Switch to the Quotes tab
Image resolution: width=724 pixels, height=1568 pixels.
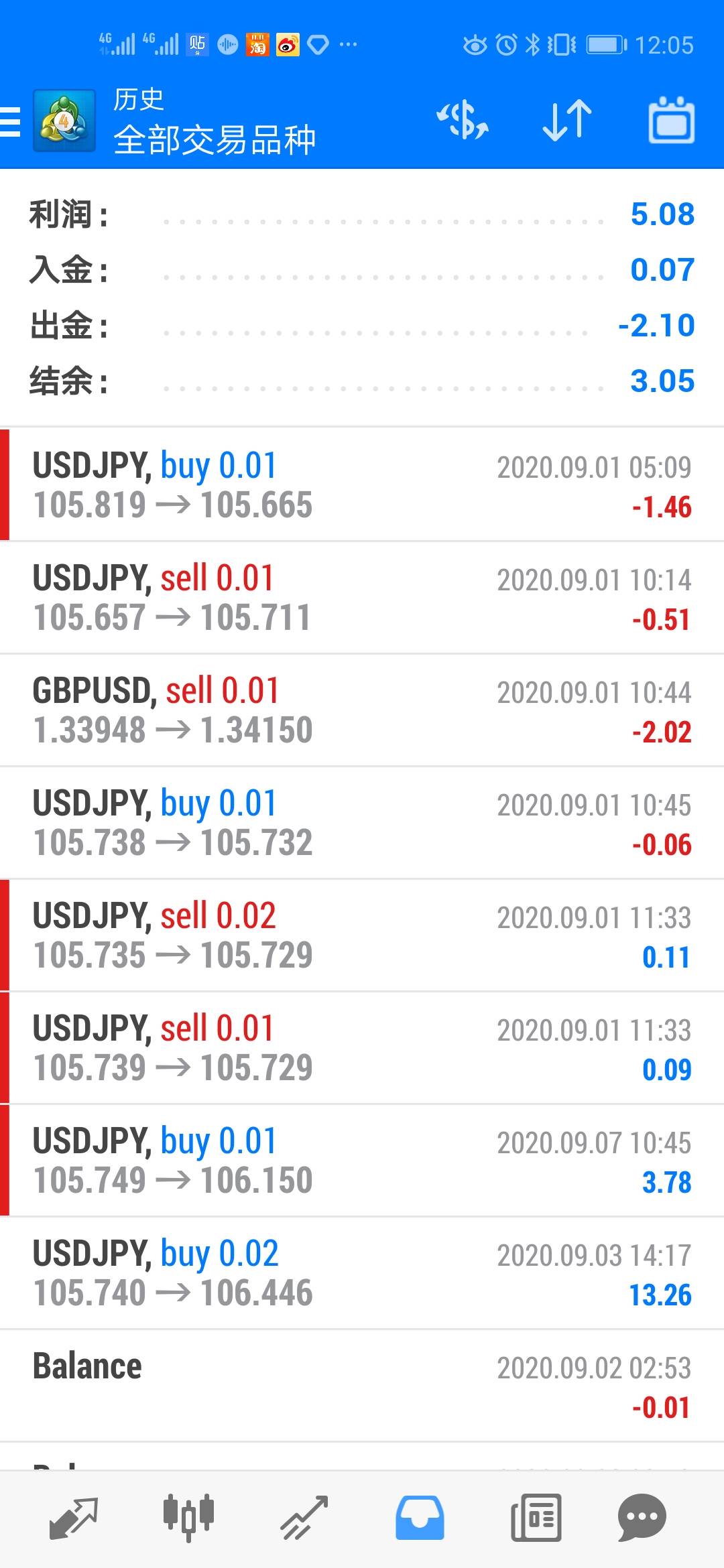[74, 1517]
